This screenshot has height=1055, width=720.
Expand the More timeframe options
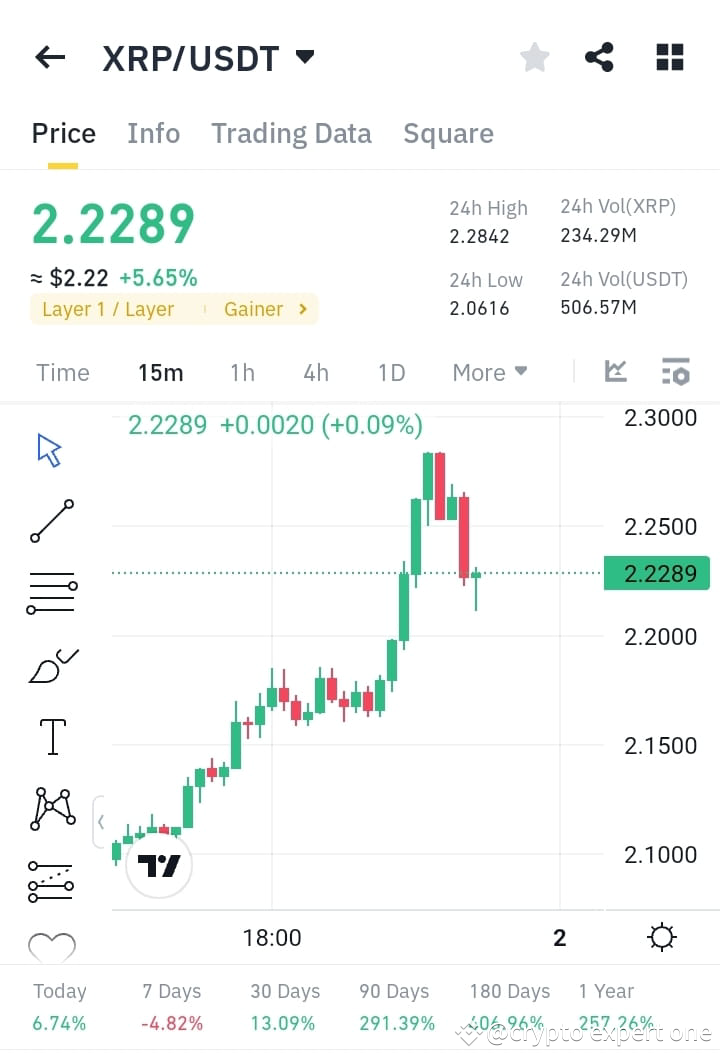pos(489,372)
